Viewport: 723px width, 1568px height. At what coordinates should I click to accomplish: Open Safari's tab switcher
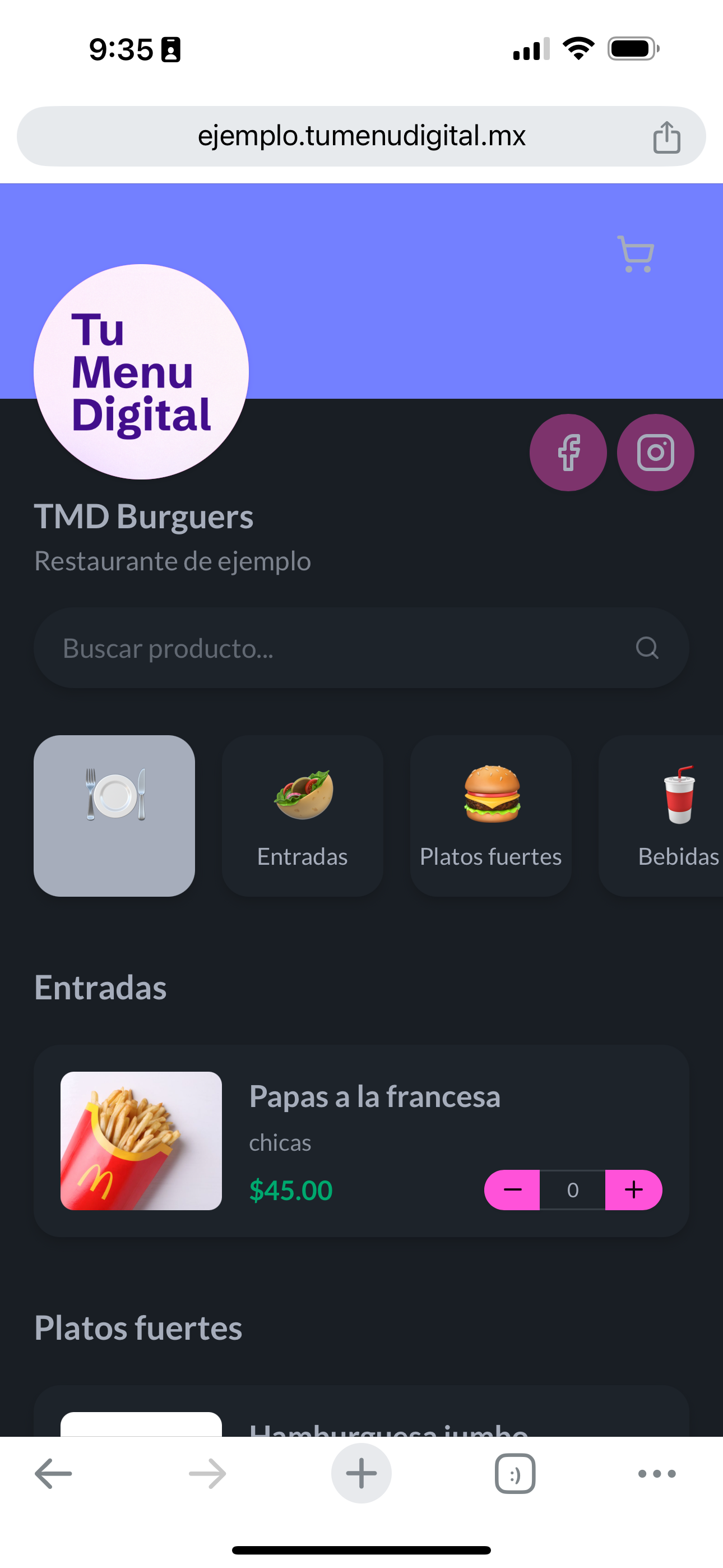tap(515, 1473)
